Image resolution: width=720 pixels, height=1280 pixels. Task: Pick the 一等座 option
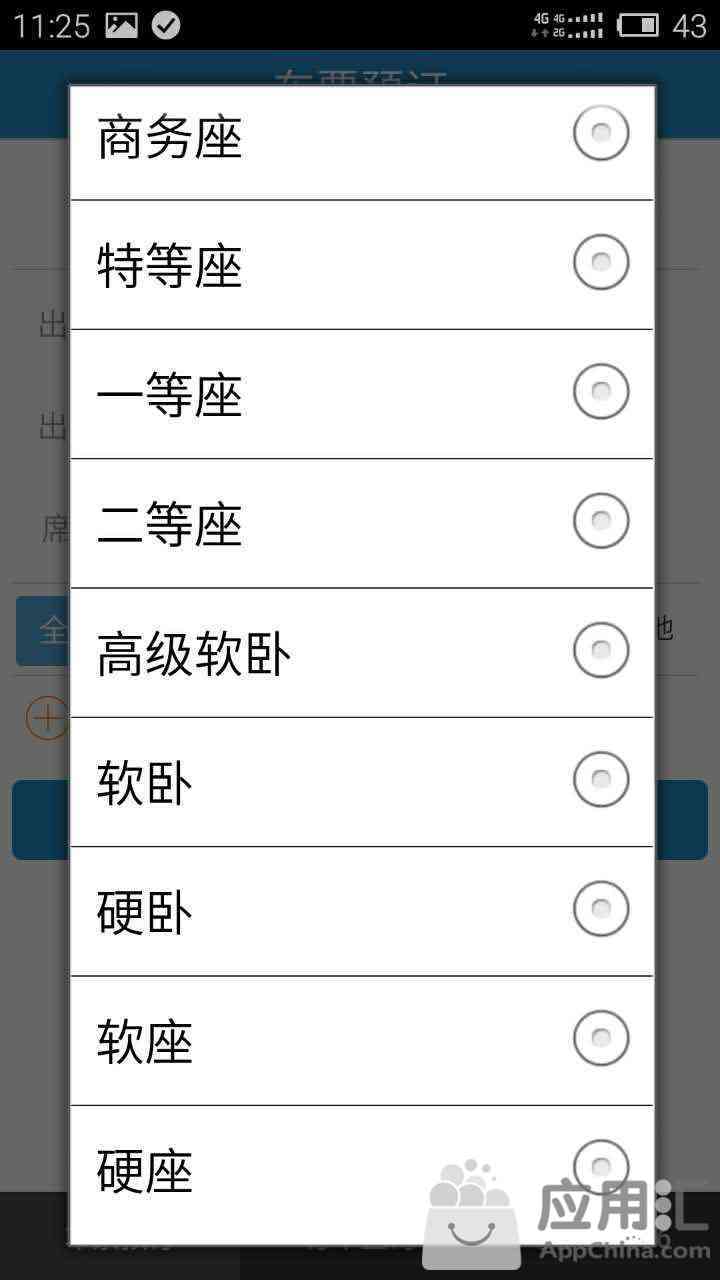click(361, 394)
